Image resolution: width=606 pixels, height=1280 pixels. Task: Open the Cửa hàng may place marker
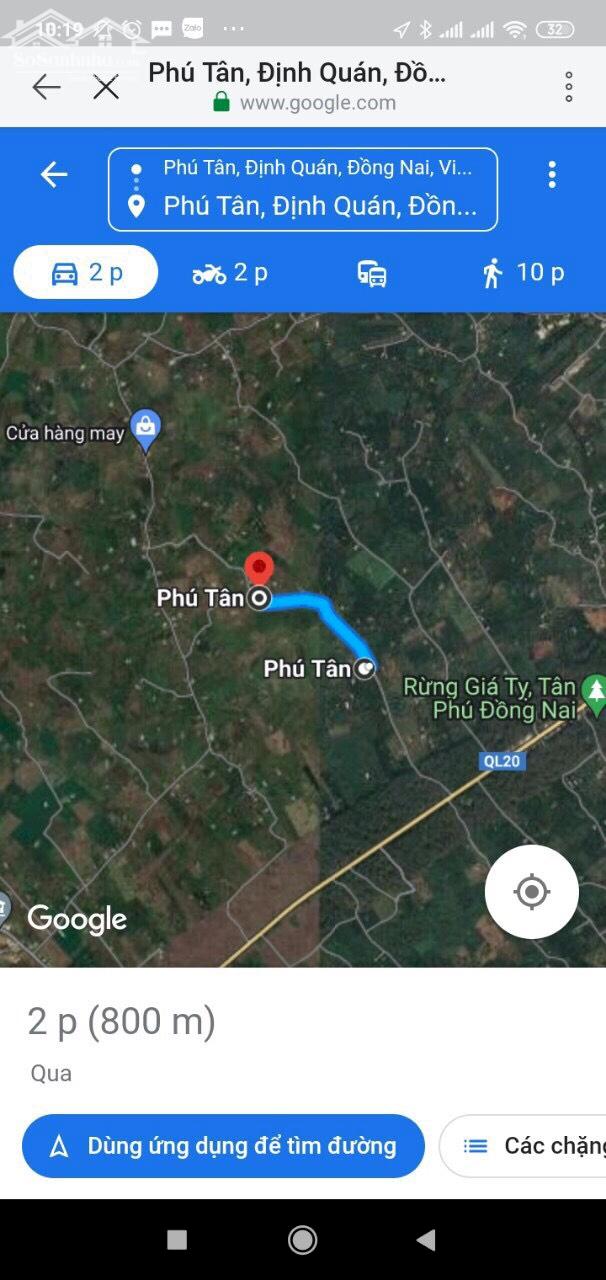click(146, 428)
